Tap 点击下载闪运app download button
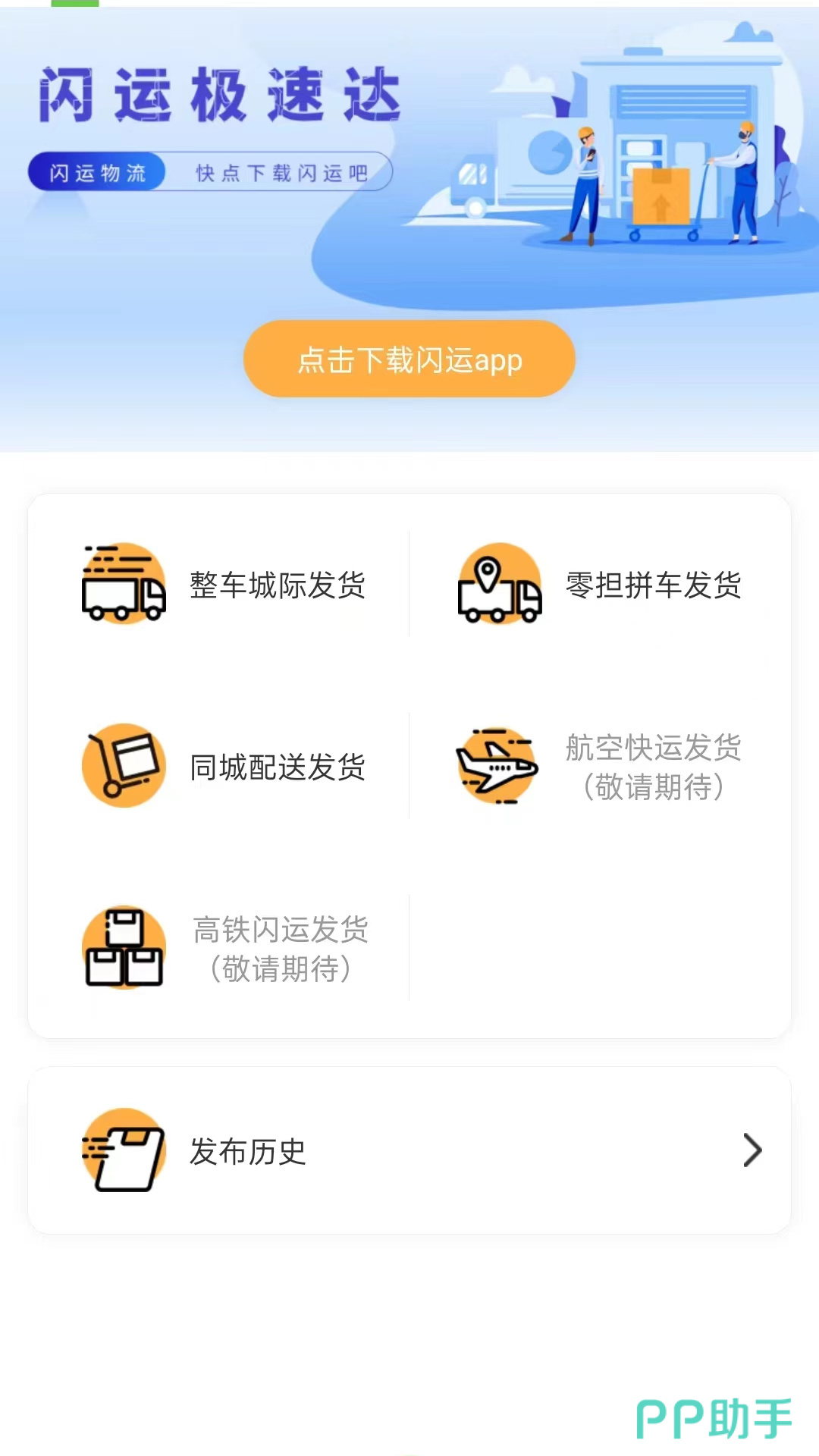Image resolution: width=819 pixels, height=1456 pixels. tap(409, 359)
